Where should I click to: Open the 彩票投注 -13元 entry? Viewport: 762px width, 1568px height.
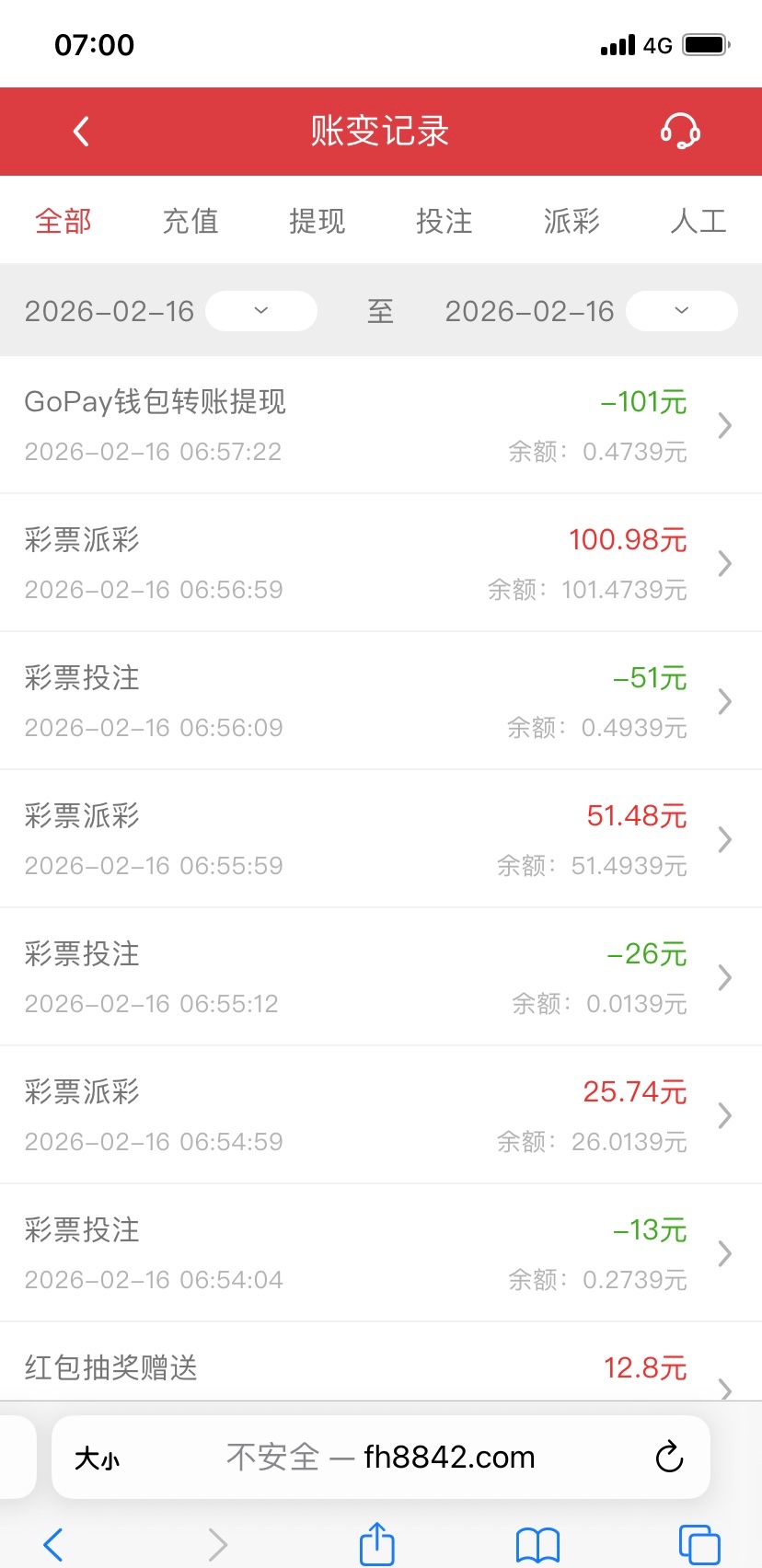pyautogui.click(x=380, y=1253)
